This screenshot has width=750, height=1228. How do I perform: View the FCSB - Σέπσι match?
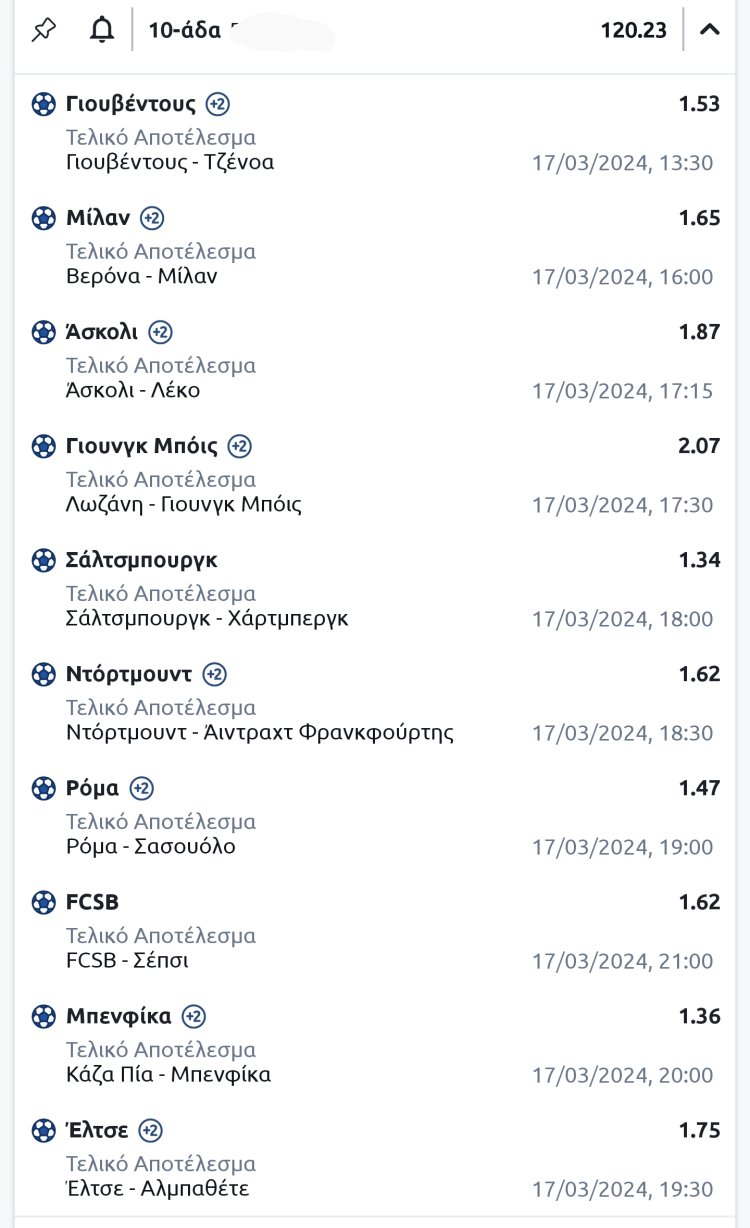tap(127, 960)
